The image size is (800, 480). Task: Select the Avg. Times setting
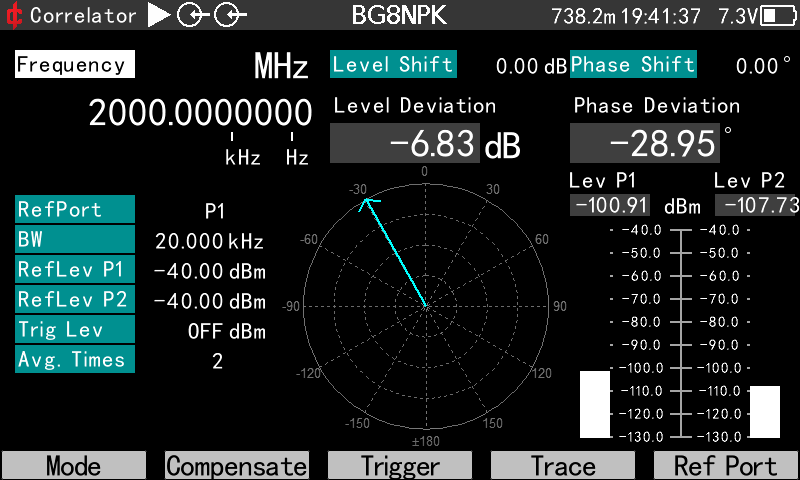point(75,359)
